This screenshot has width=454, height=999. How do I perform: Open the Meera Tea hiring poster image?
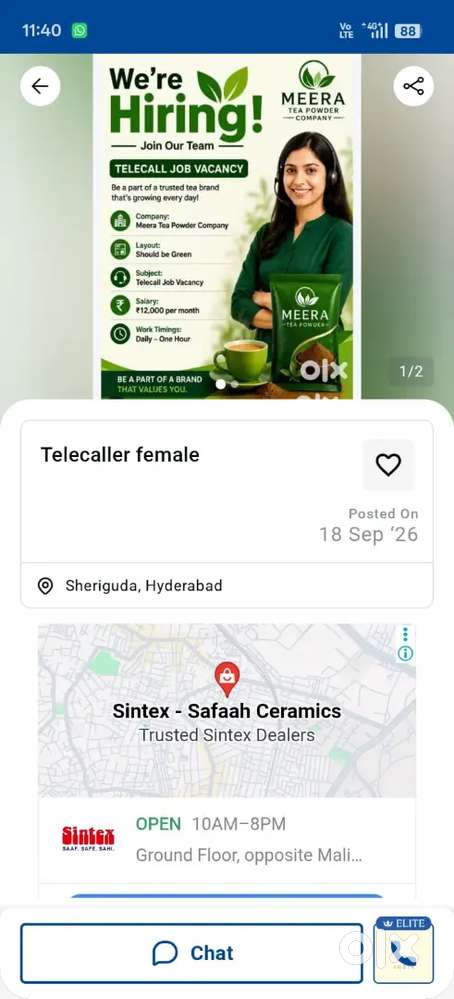[x=227, y=226]
